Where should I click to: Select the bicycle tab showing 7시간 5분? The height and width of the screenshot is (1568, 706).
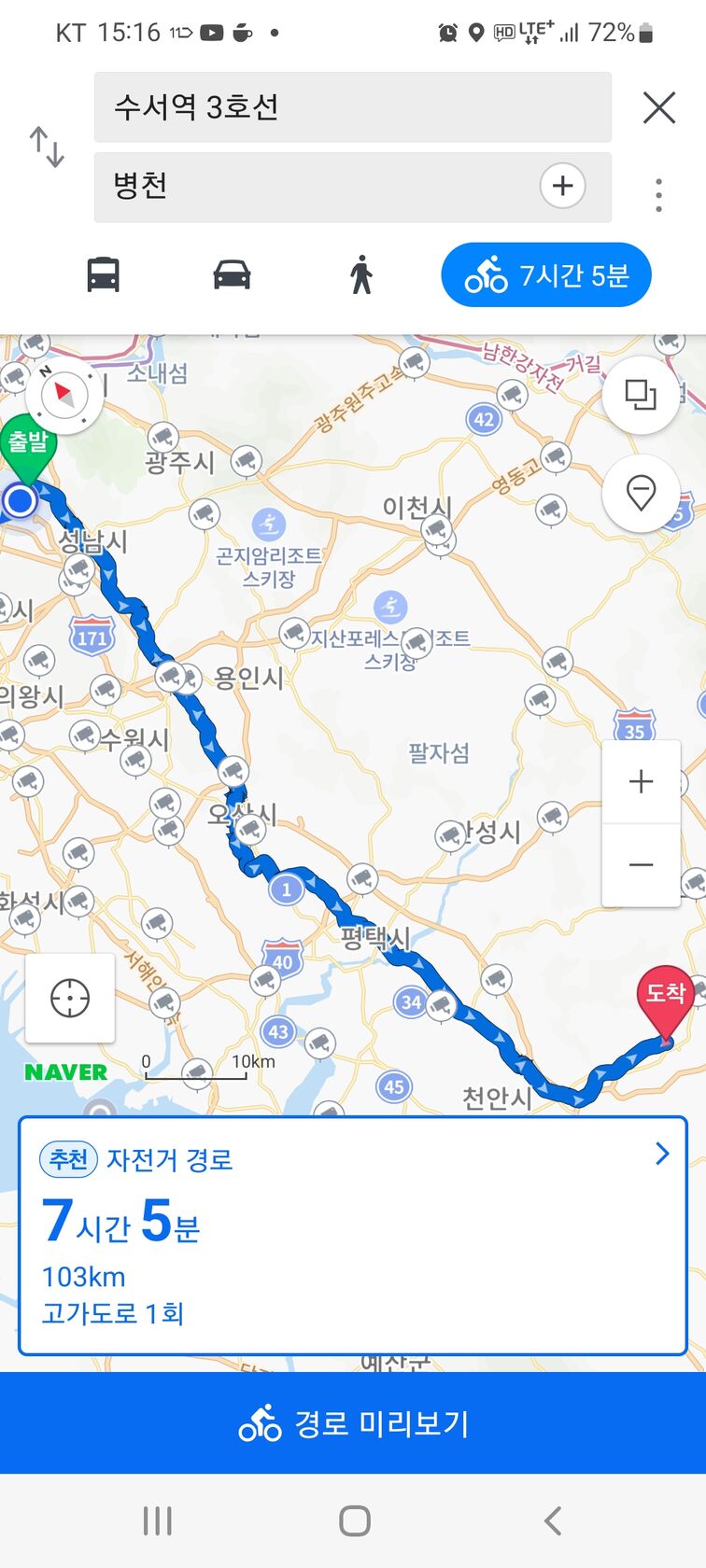[545, 275]
